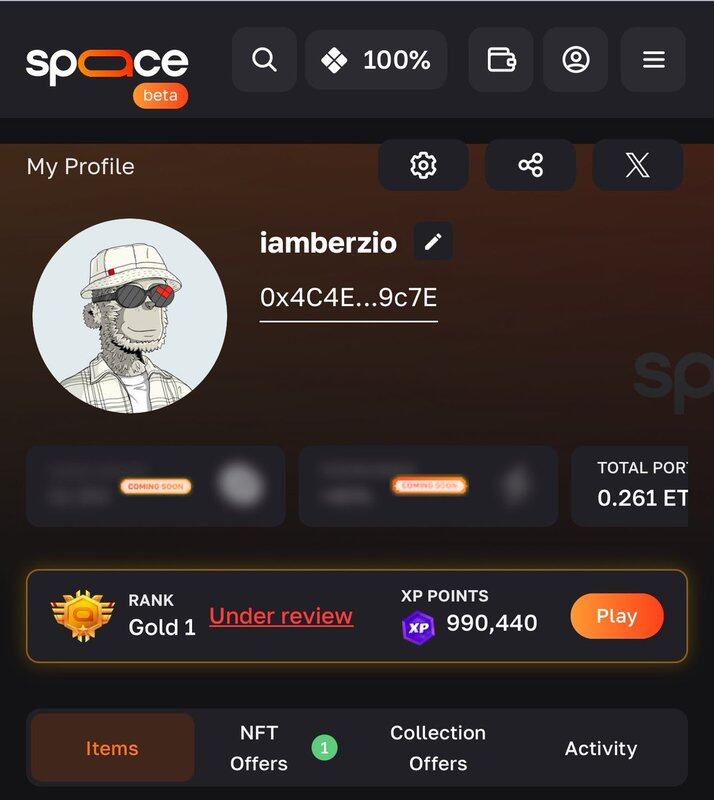This screenshot has height=800, width=714.
Task: Switch to the Collection Offers tab
Action: 438,748
